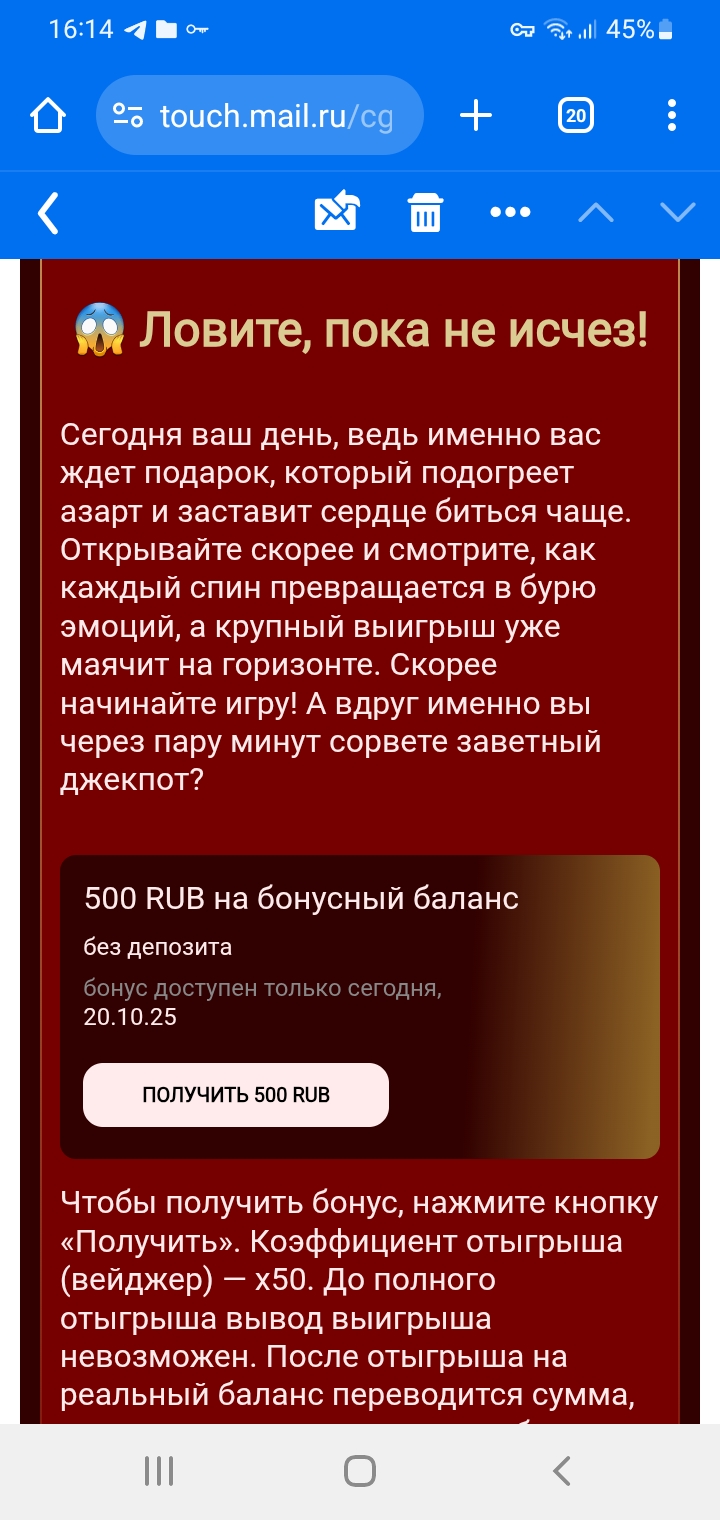Viewport: 720px width, 1520px height.
Task: Go to the next email
Action: tap(678, 213)
